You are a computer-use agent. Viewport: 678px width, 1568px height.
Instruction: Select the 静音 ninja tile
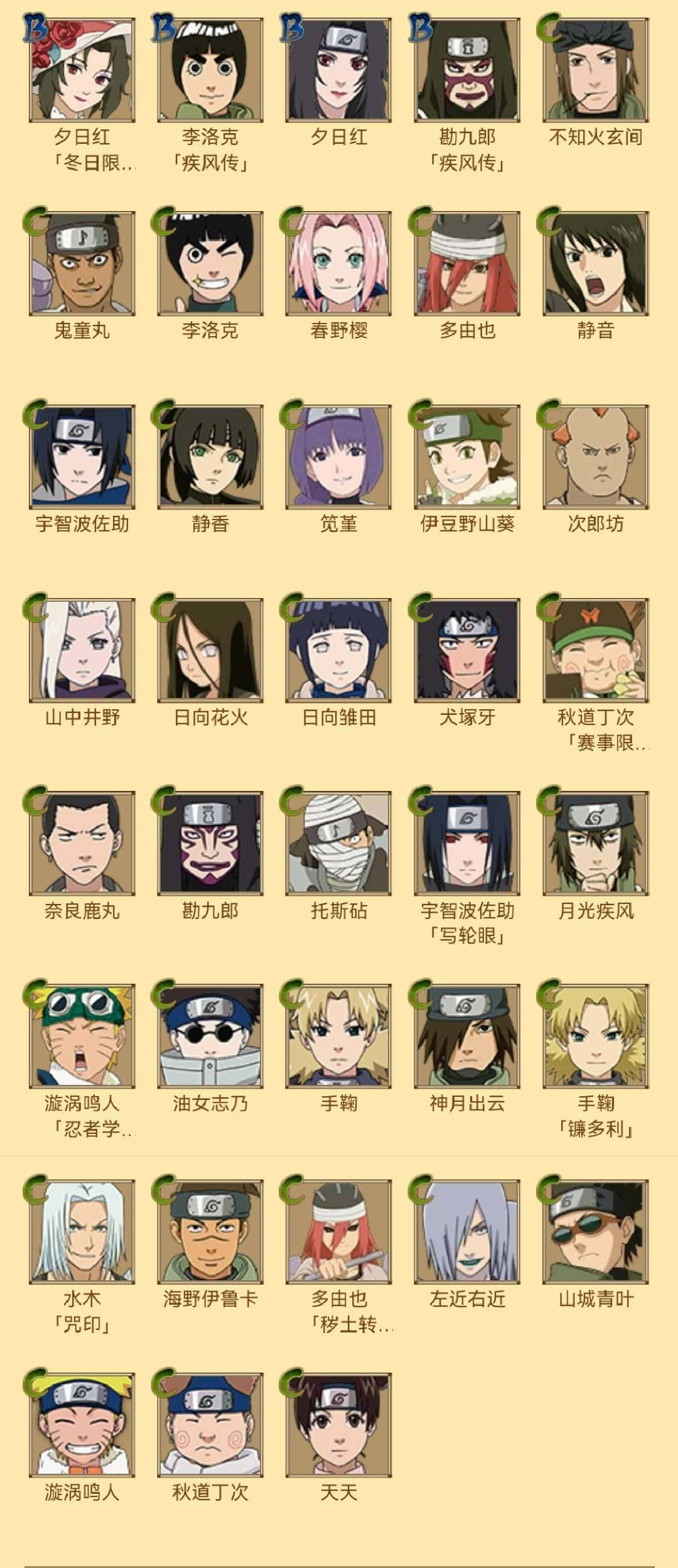pos(596,264)
